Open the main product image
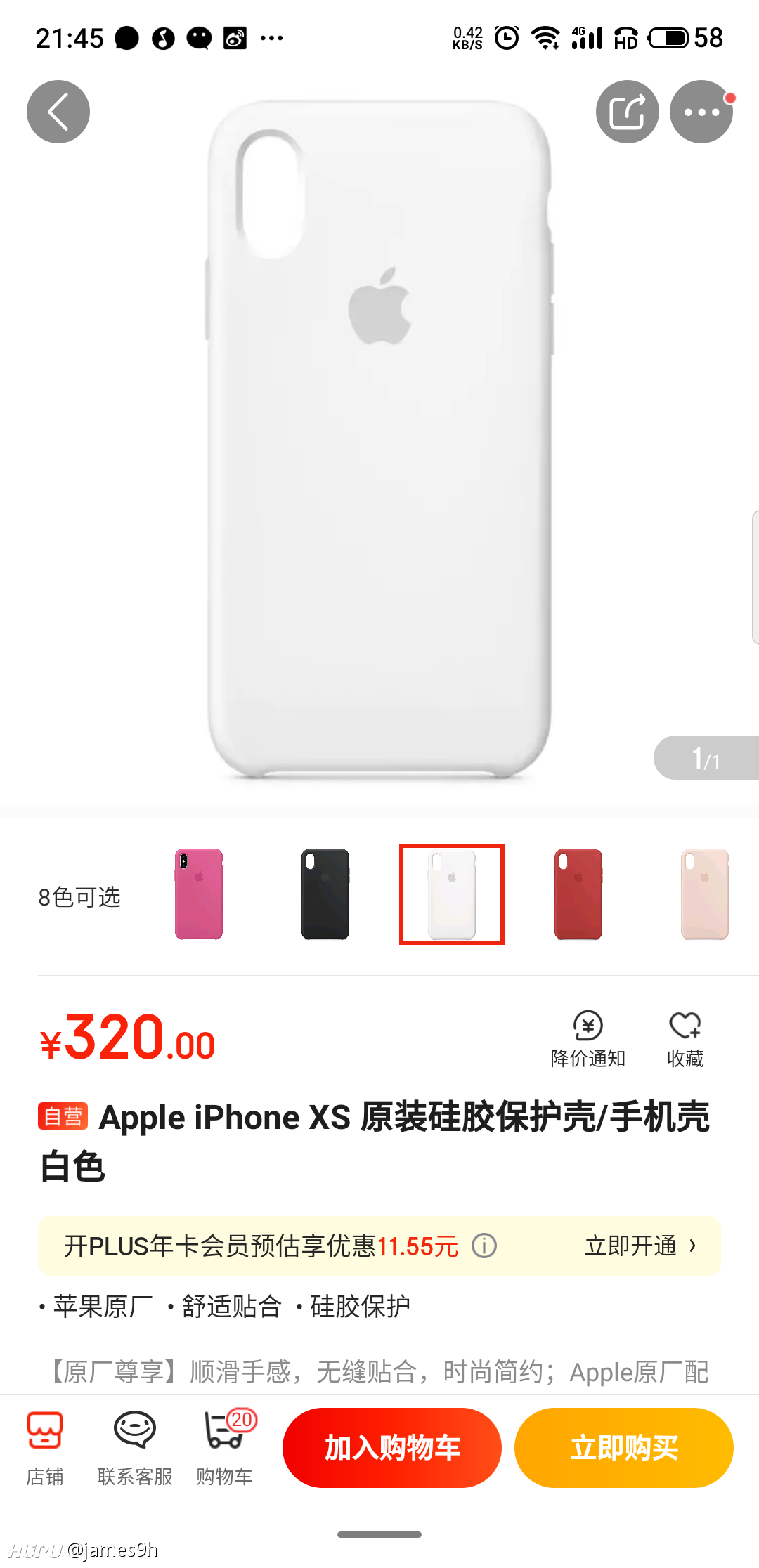 (379, 439)
